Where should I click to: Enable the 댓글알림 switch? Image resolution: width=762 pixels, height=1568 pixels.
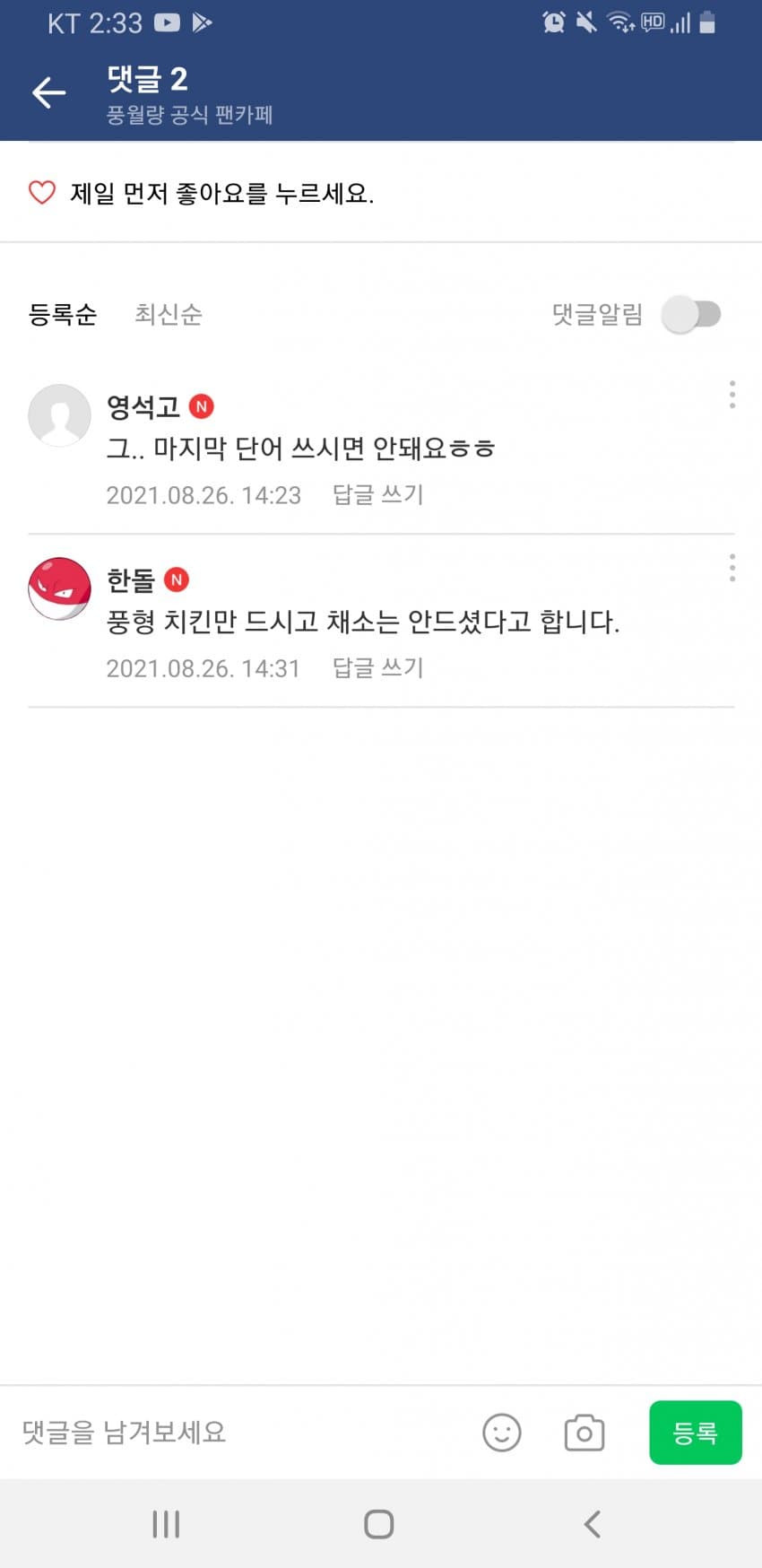(x=691, y=315)
